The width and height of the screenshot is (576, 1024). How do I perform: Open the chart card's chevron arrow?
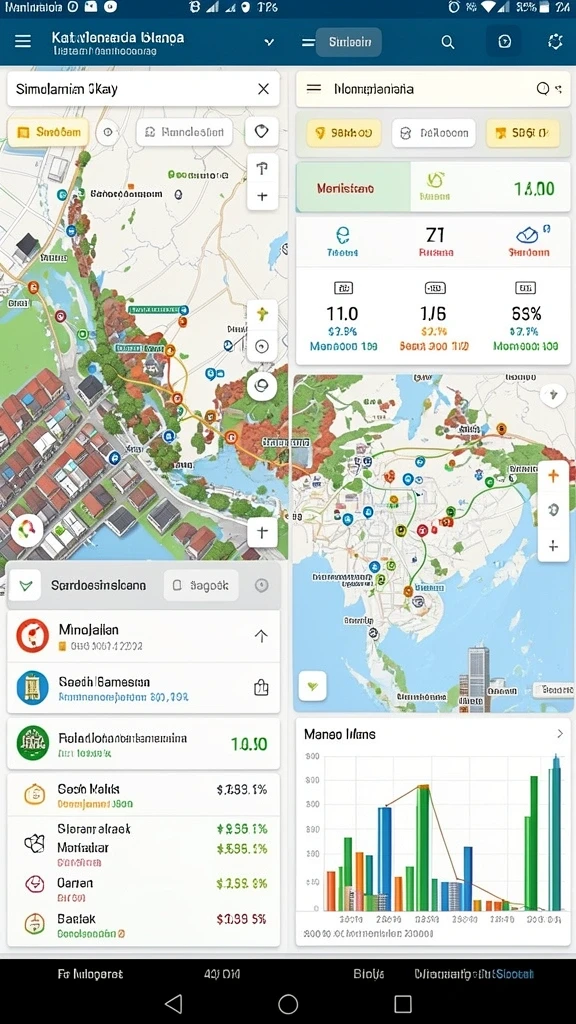tap(560, 734)
